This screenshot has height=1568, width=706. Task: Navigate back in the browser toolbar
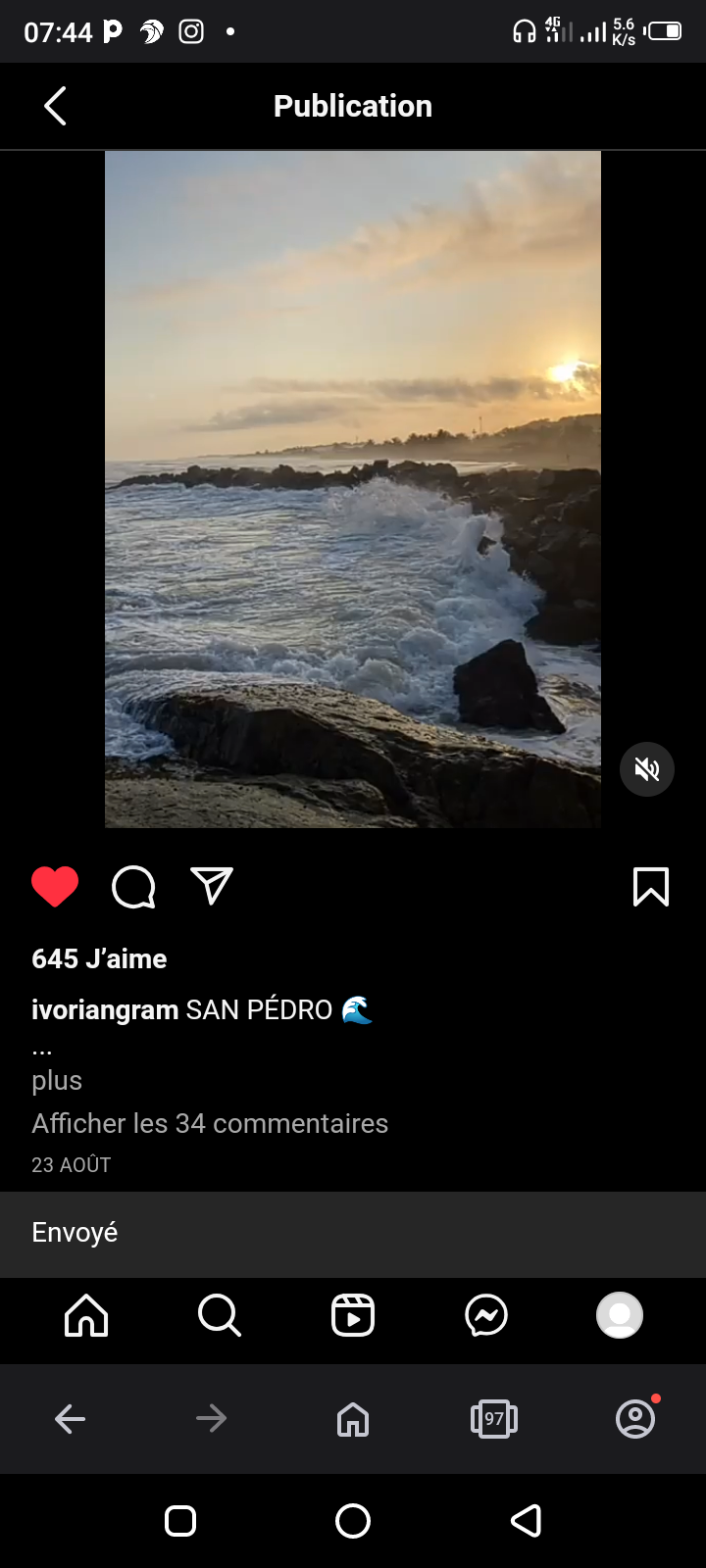pos(71,1418)
